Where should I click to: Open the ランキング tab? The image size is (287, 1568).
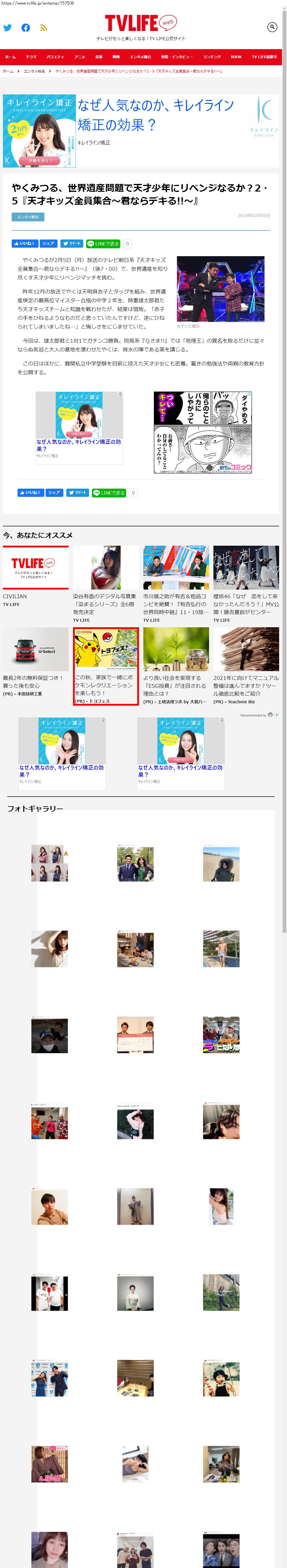(212, 57)
